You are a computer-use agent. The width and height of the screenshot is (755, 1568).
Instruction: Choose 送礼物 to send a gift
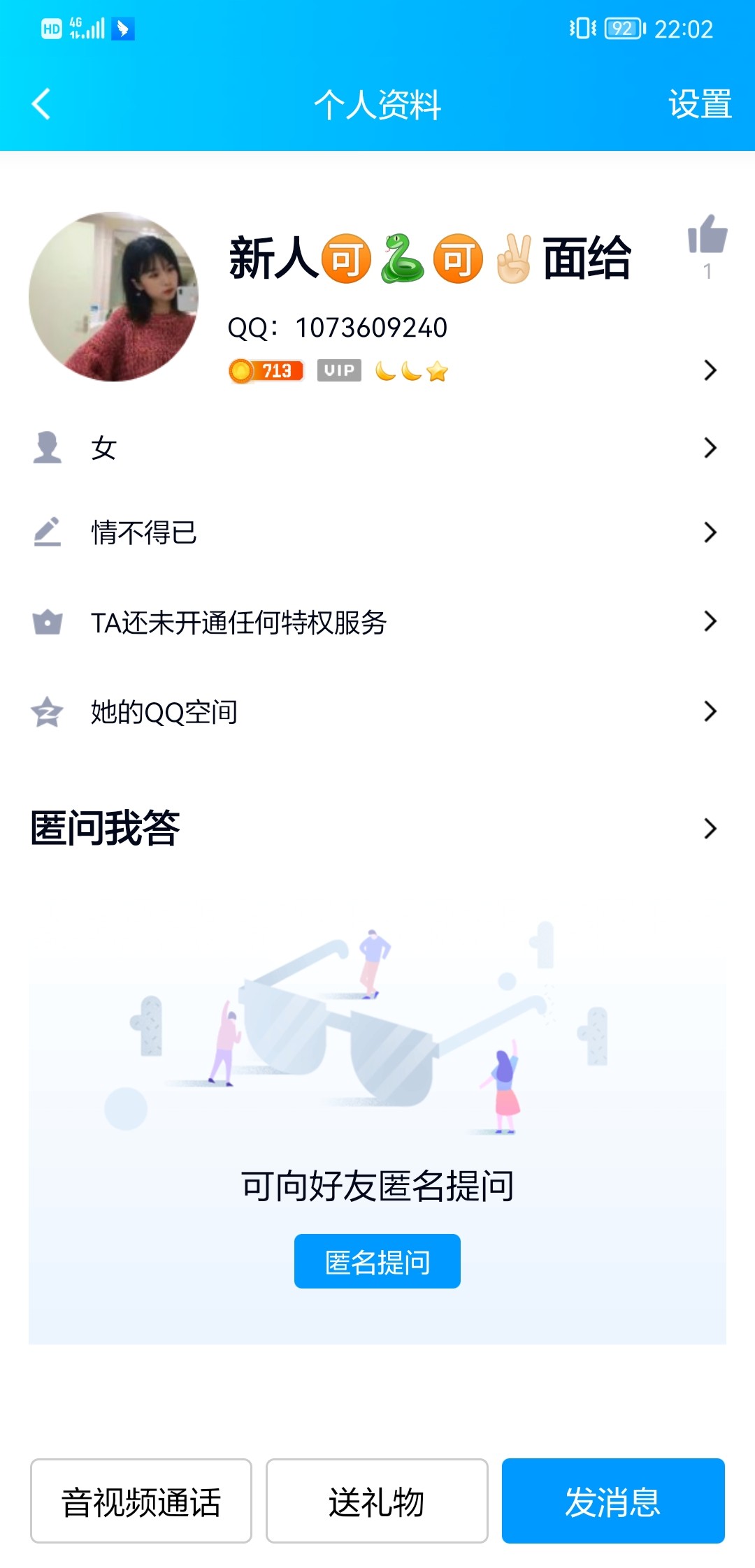377,1501
